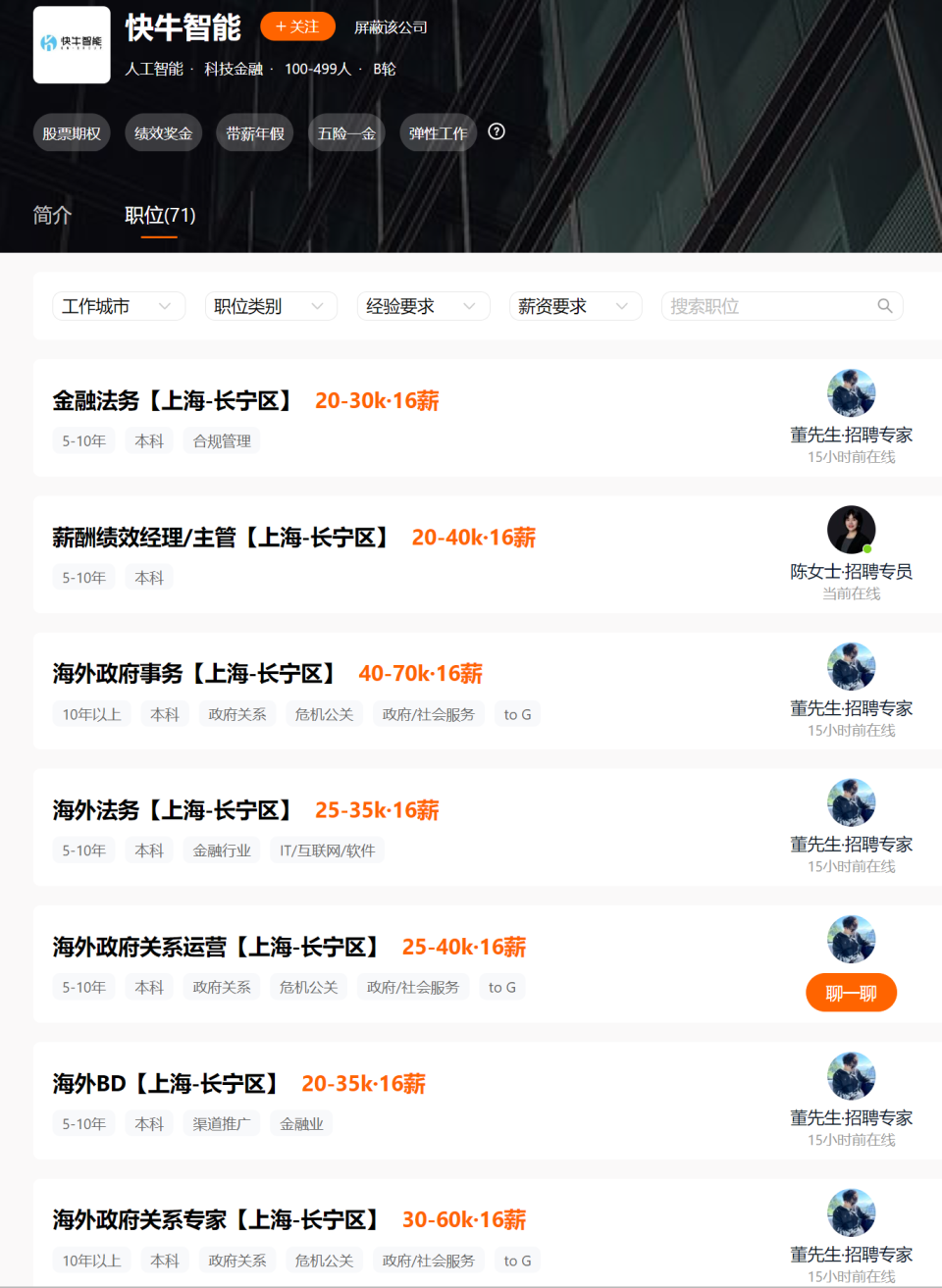Tap 屏蔽该公司 to block this company
Image resolution: width=942 pixels, height=1288 pixels.
tap(391, 27)
